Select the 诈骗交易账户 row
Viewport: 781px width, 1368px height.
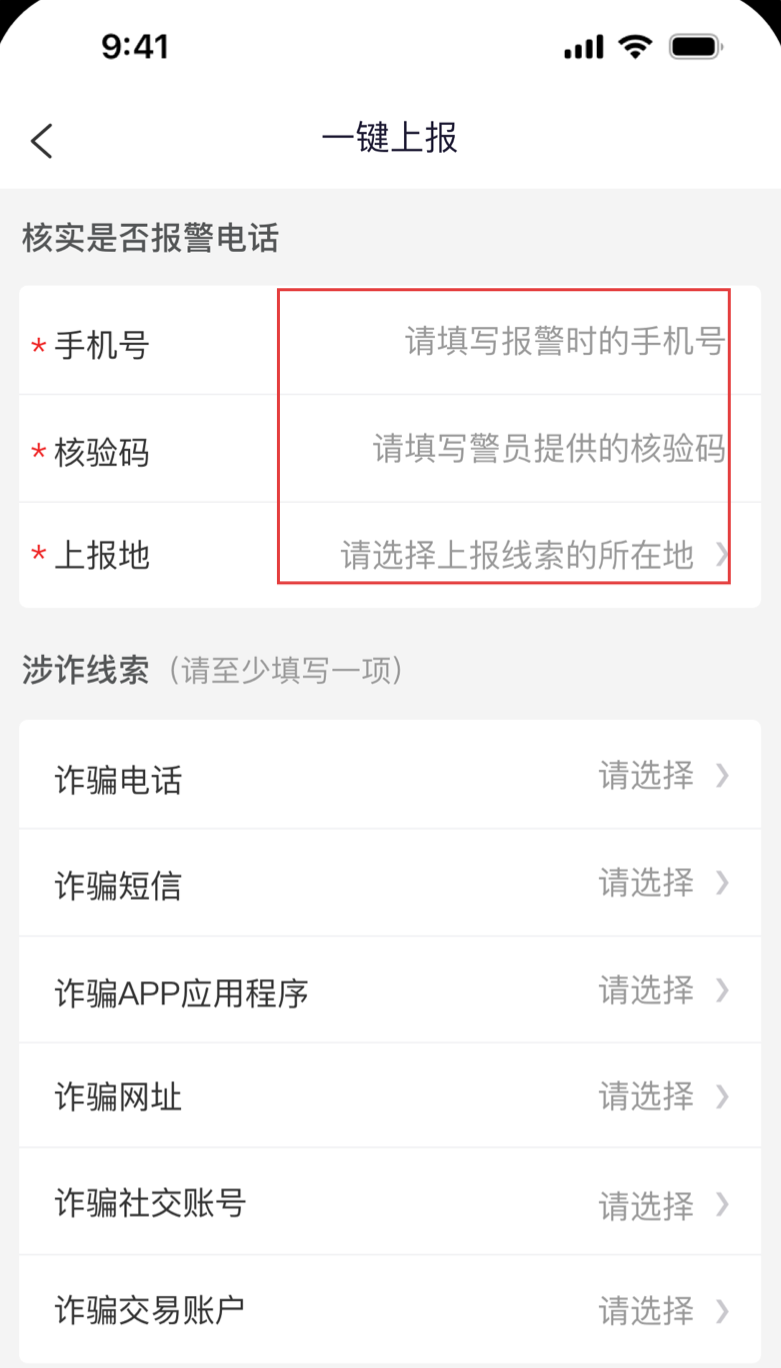click(390, 1310)
